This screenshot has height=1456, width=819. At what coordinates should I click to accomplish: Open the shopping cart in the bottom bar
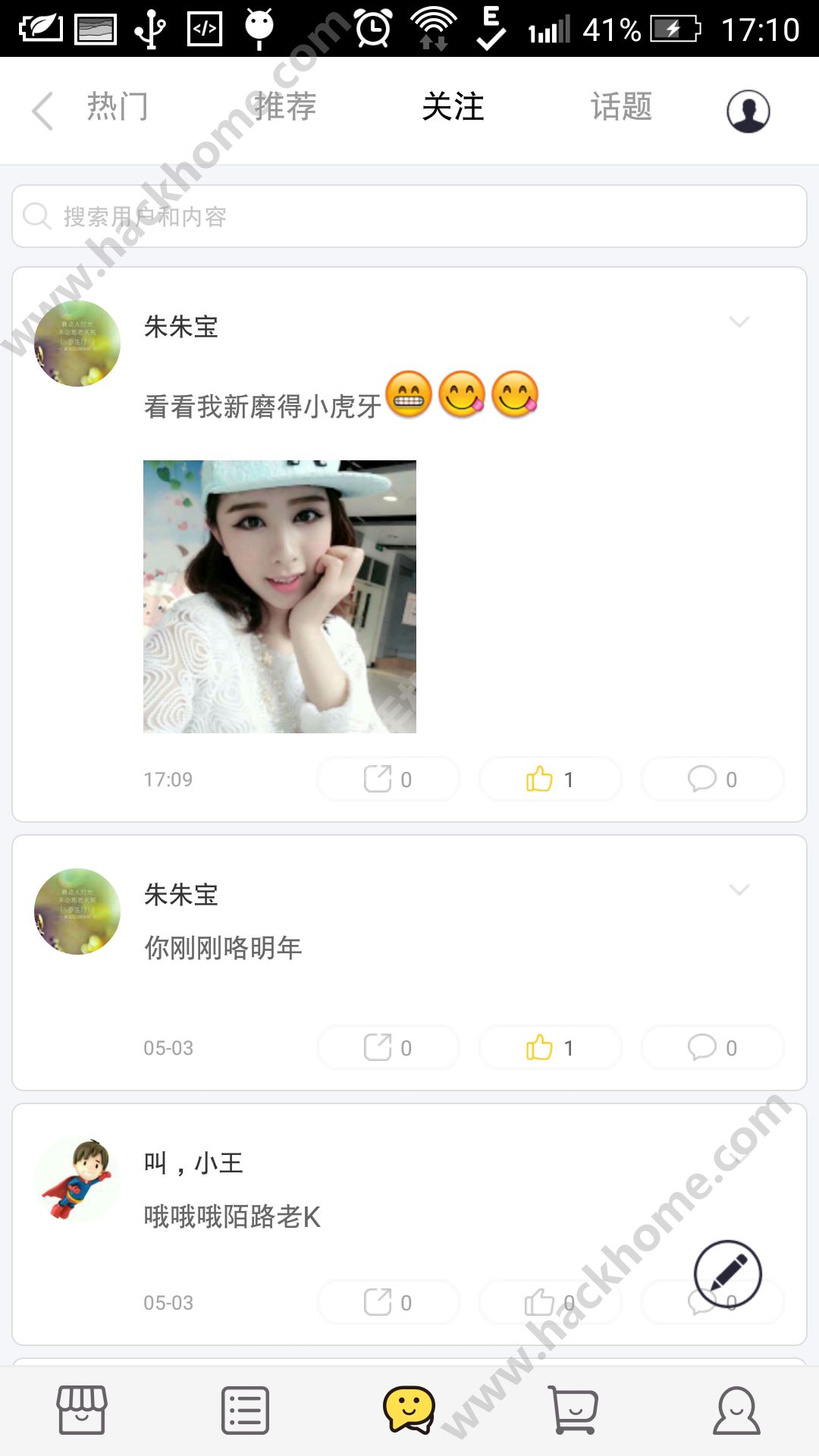(x=573, y=1410)
